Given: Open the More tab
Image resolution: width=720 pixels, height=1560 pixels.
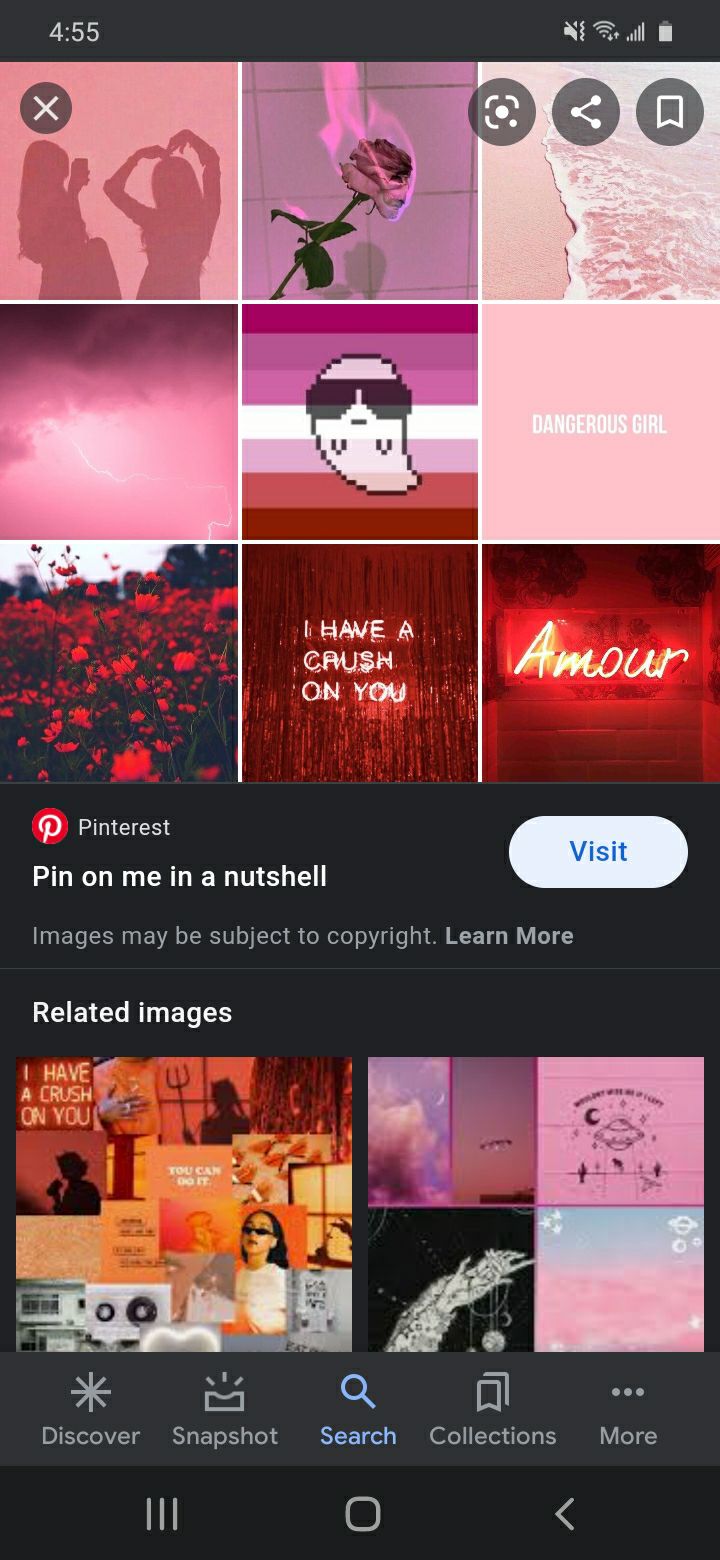Looking at the screenshot, I should (x=628, y=1410).
